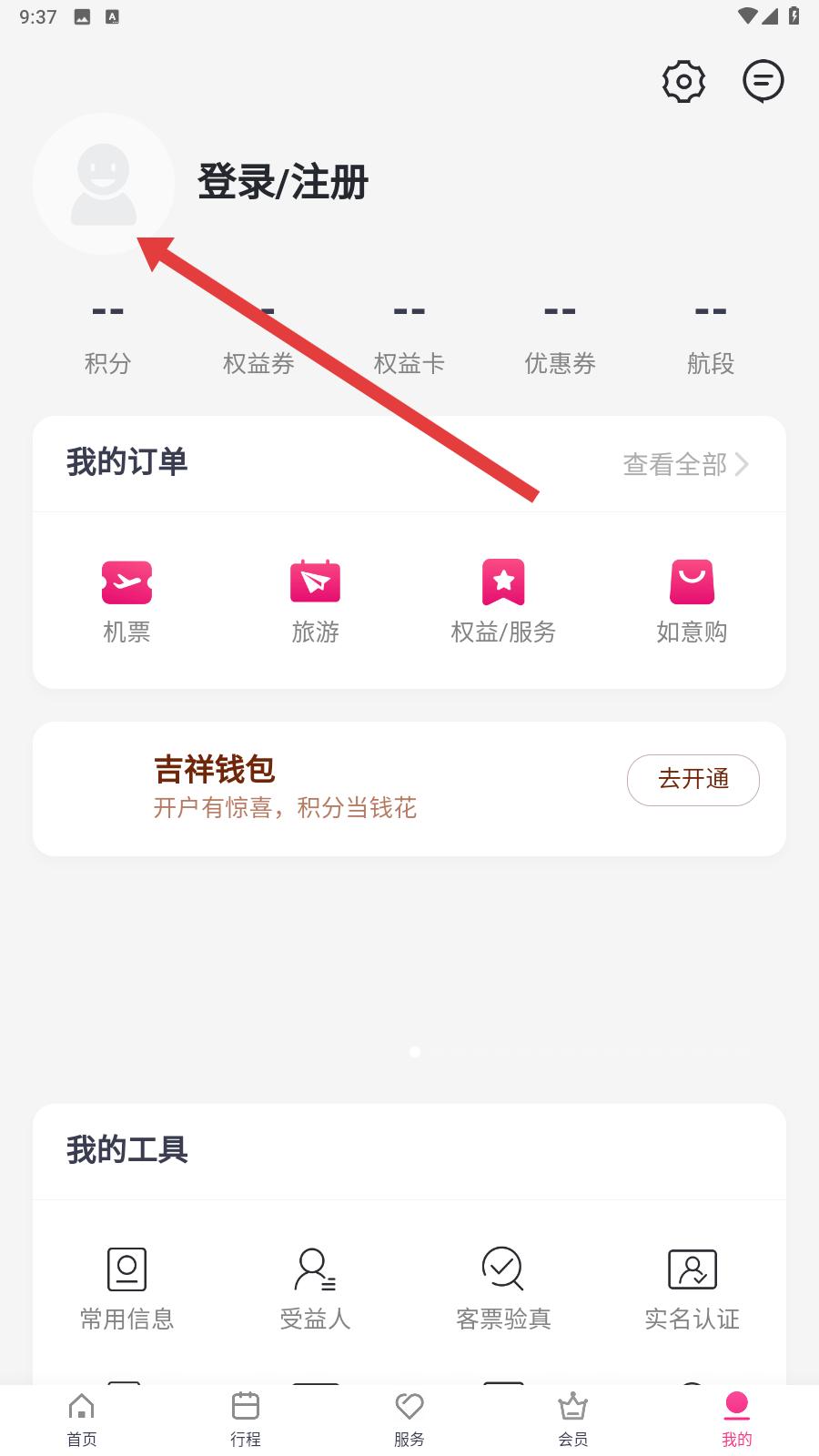This screenshot has width=819, height=1456.
Task: Open 权益卡 benefit cards
Action: pos(409,338)
